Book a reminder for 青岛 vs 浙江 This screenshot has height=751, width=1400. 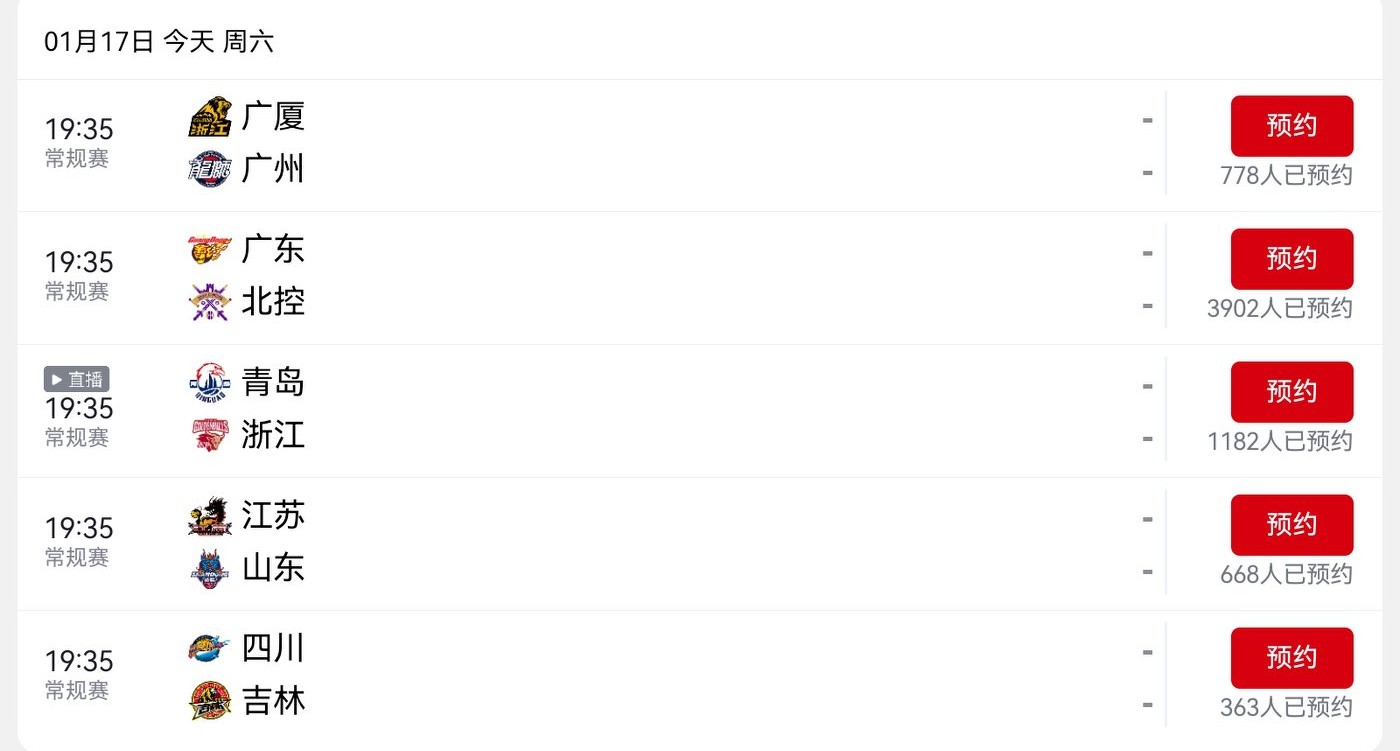coord(1291,392)
